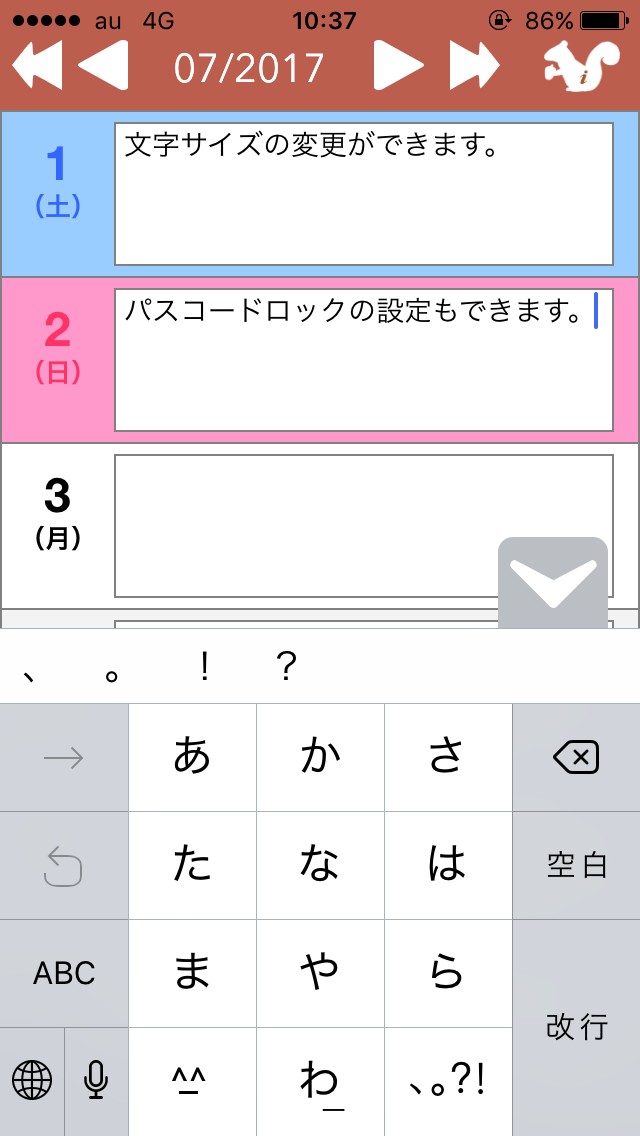640x1136 pixels.
Task: Open the globe keyboard switcher
Action: [32, 1080]
